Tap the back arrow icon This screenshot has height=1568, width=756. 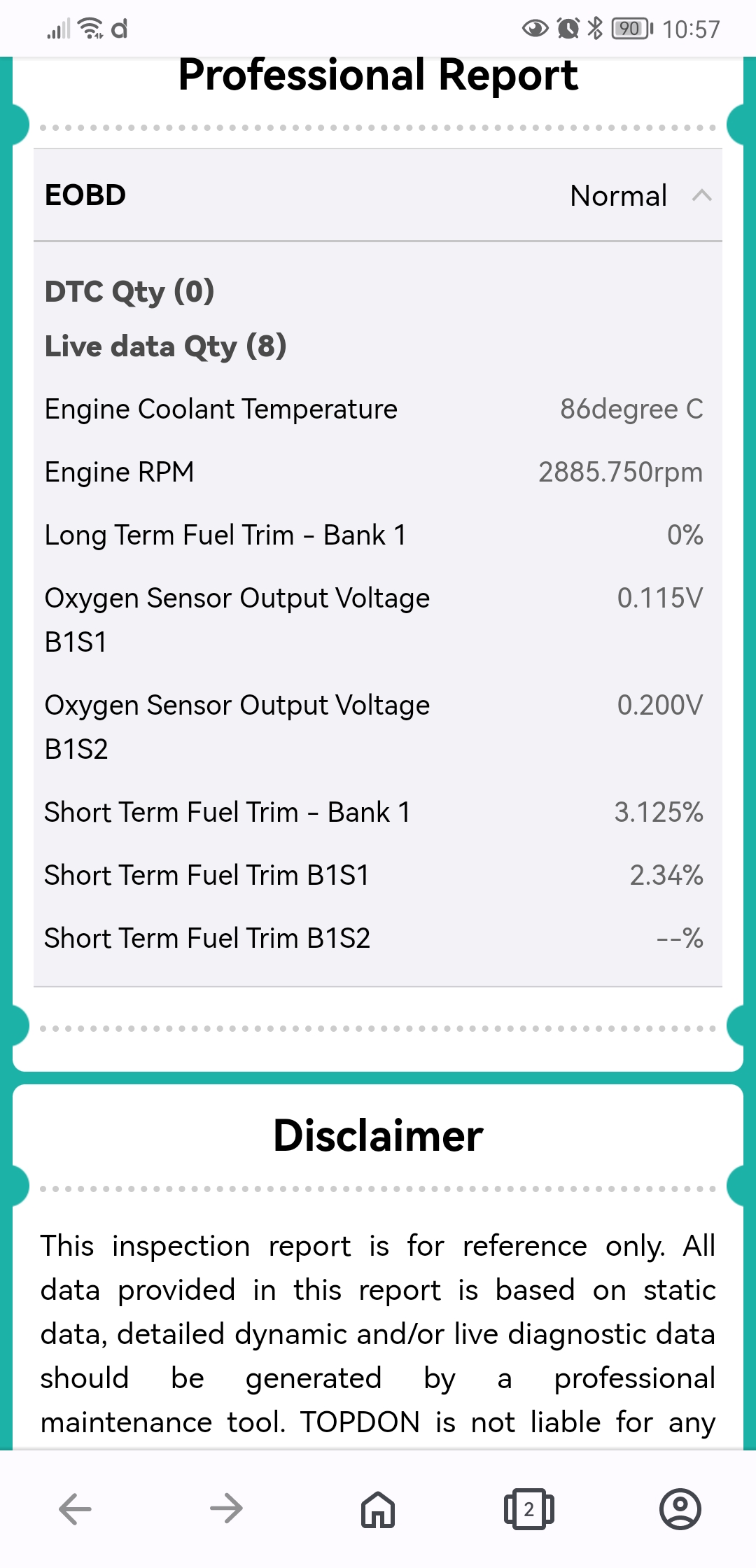pos(74,1509)
